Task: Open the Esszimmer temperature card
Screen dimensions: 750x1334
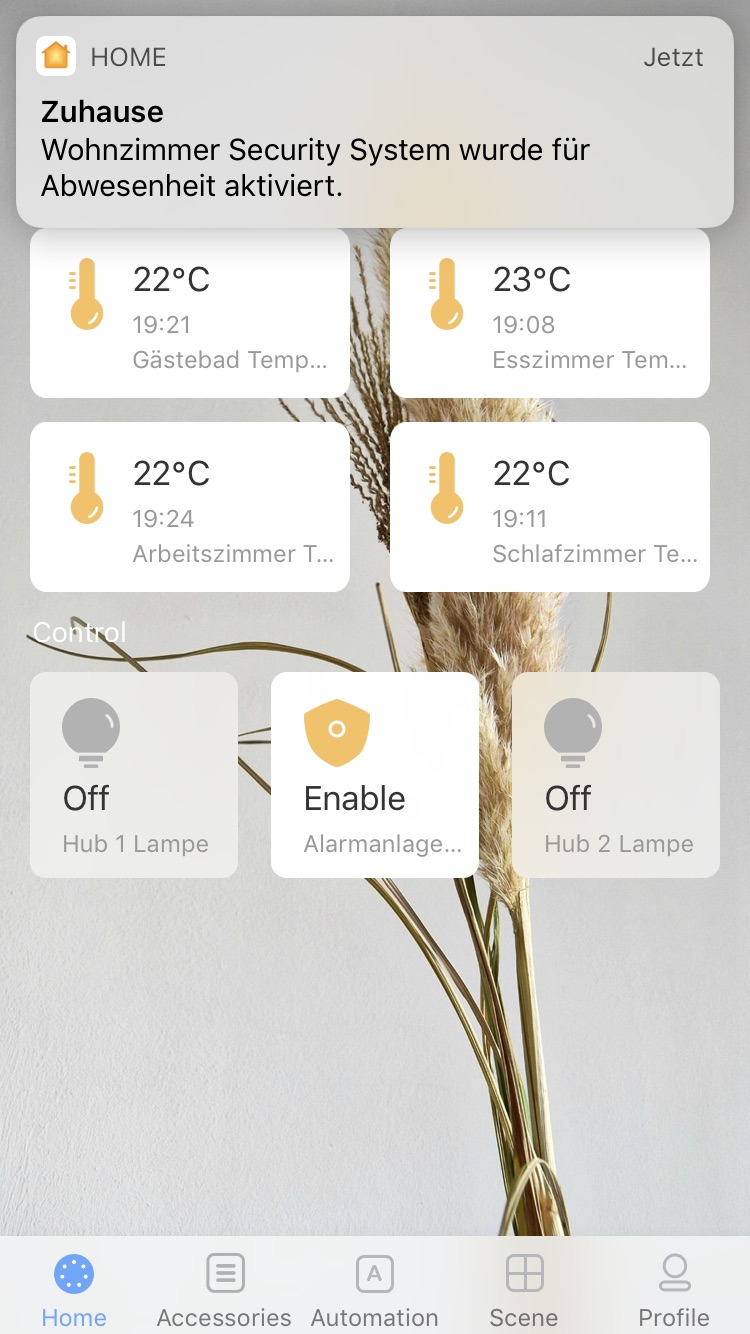Action: point(550,314)
